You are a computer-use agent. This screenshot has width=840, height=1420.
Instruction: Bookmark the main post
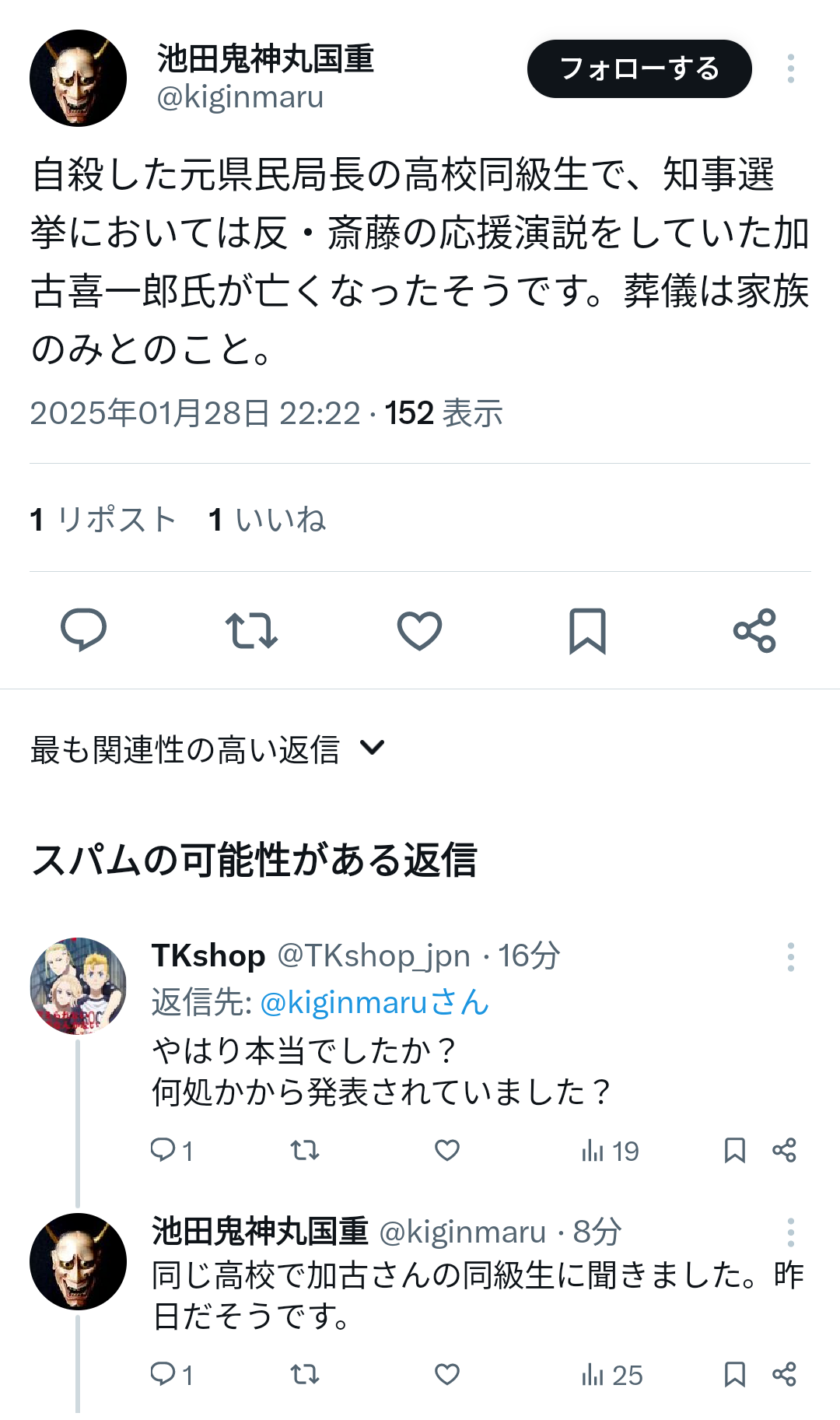(587, 630)
